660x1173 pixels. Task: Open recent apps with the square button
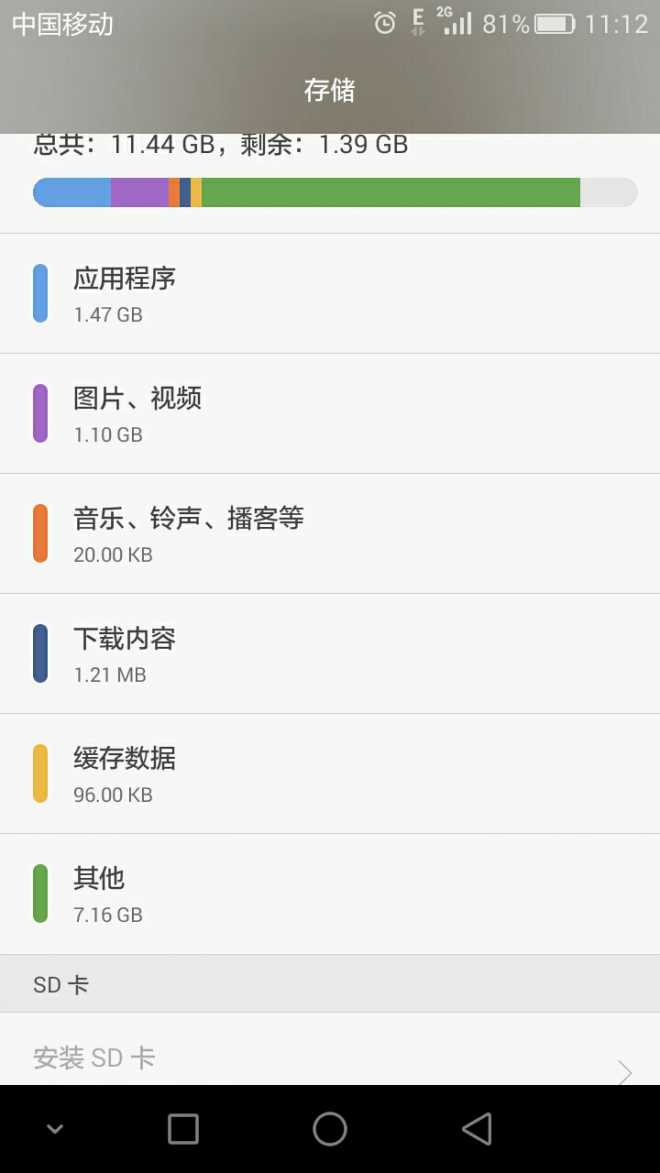coord(183,1129)
